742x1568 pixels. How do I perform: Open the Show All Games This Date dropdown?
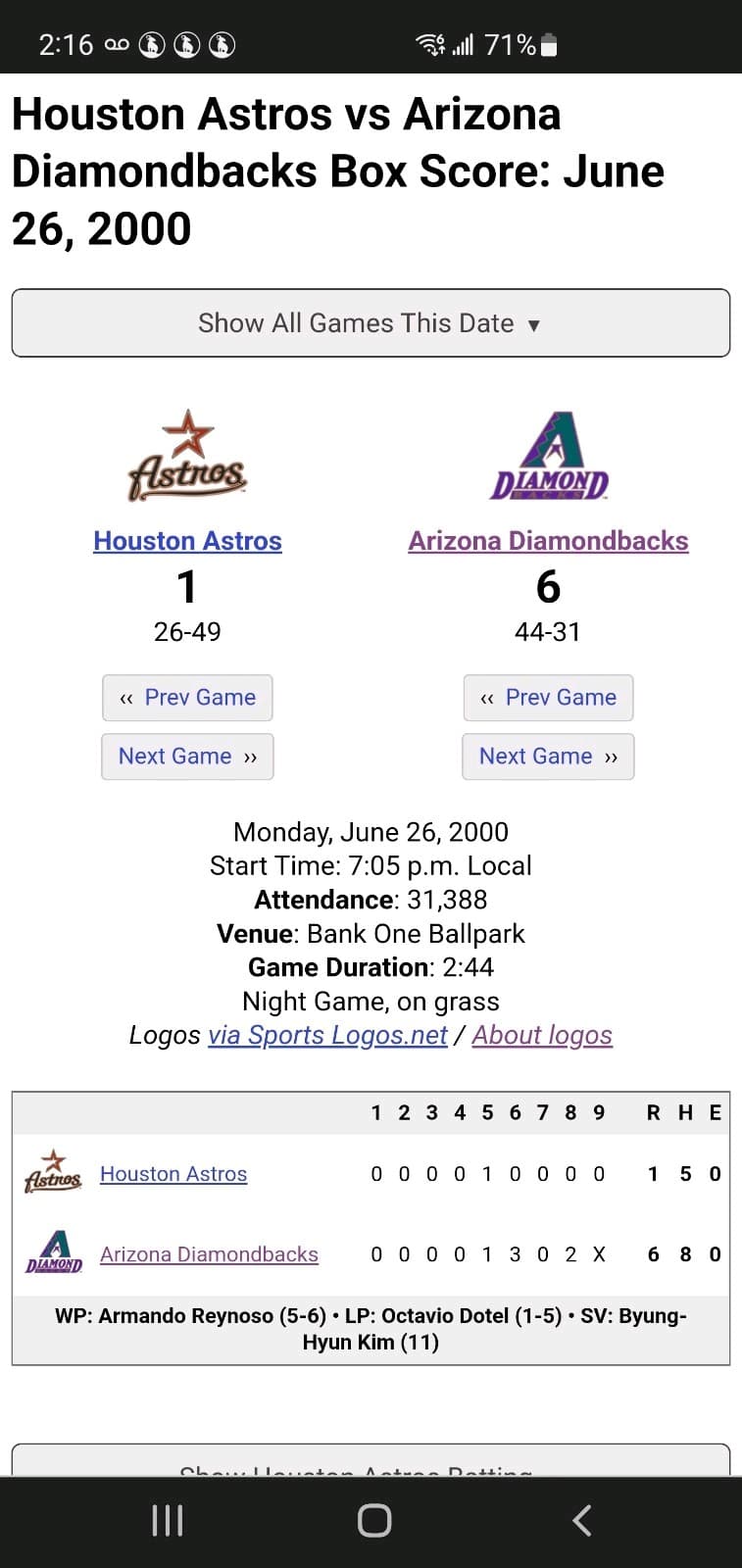coord(371,323)
